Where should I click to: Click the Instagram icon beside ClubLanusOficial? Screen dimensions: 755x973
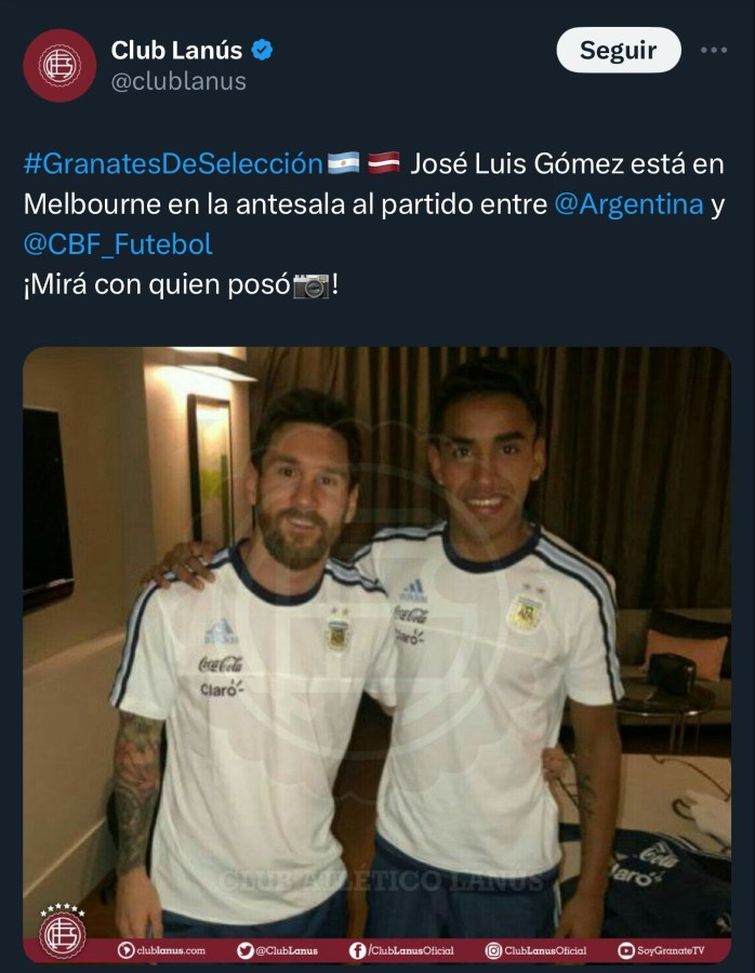coord(491,950)
